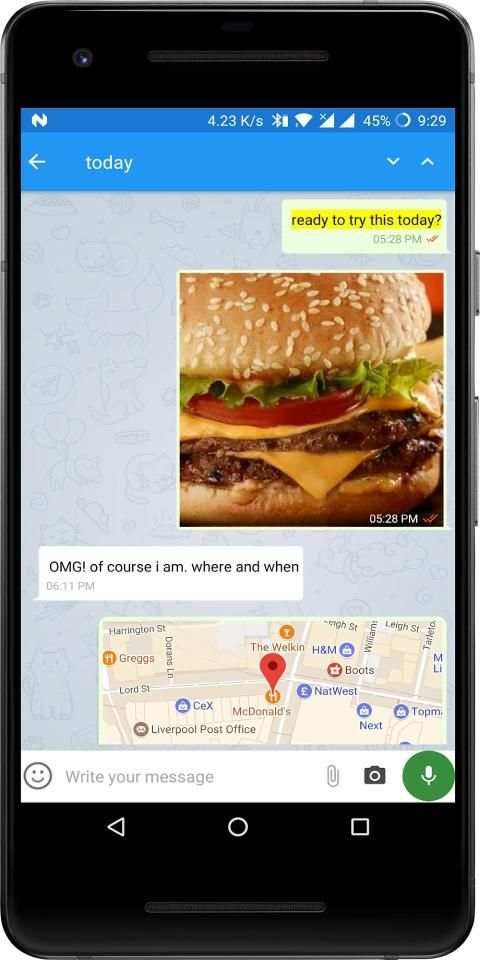Open the recent apps square button

pyautogui.click(x=360, y=827)
